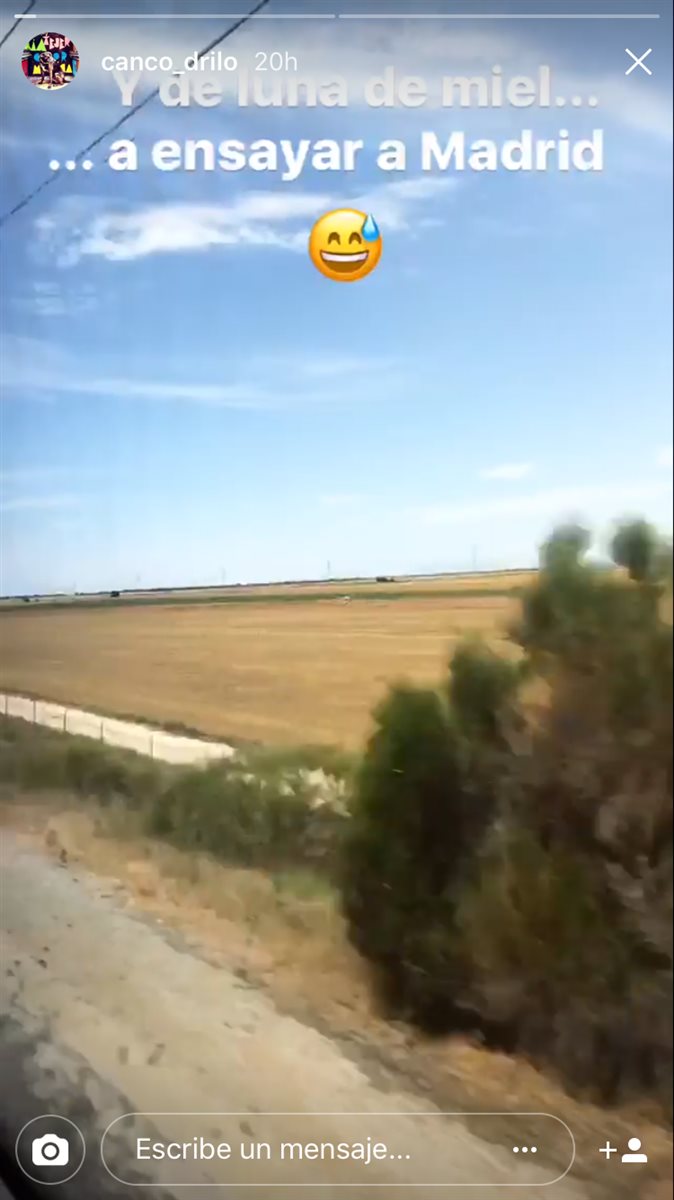Image resolution: width=674 pixels, height=1200 pixels.
Task: Open canco_drilo username link
Action: (x=169, y=62)
